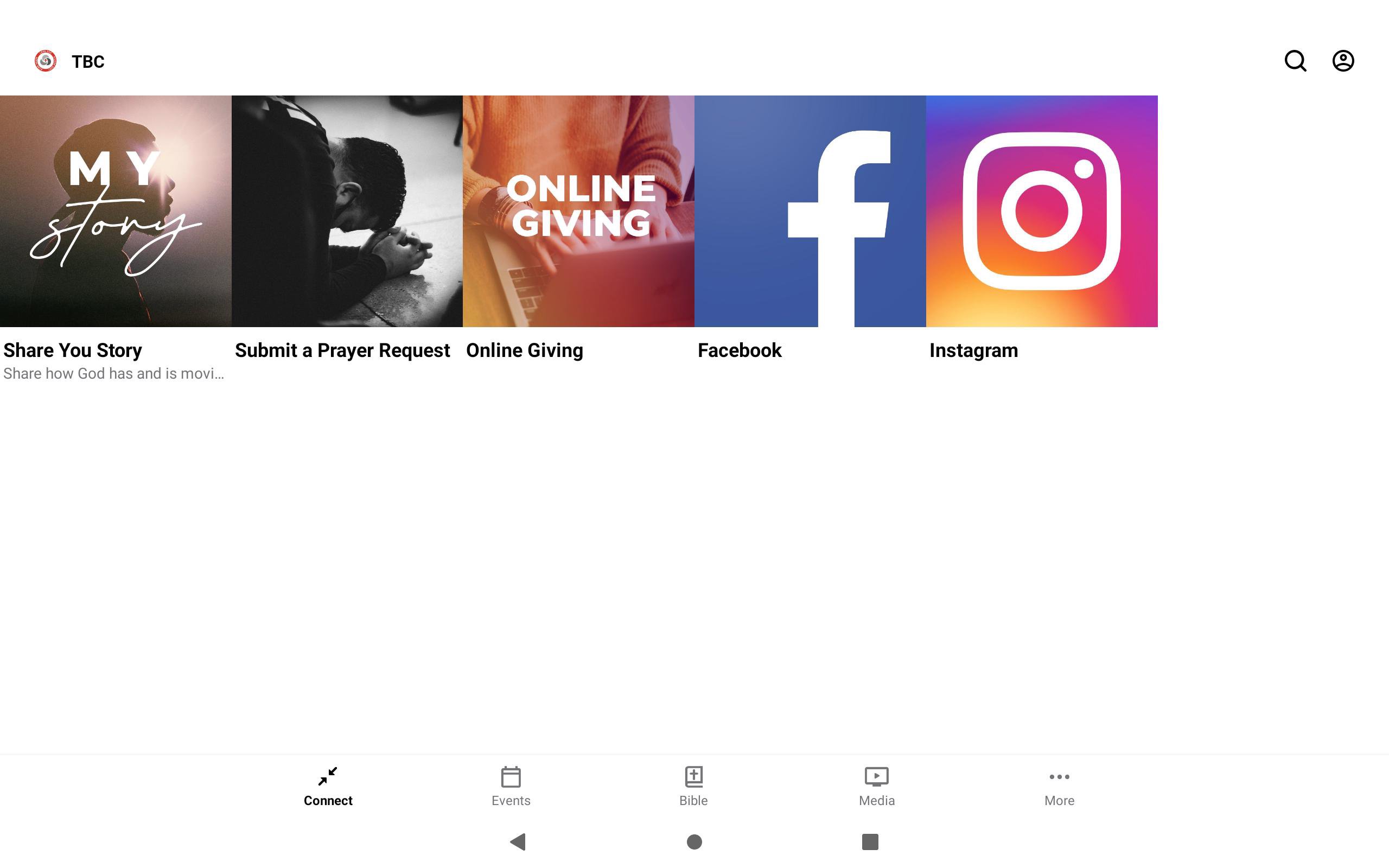Open the user profile icon
The width and height of the screenshot is (1389, 868).
(x=1342, y=61)
